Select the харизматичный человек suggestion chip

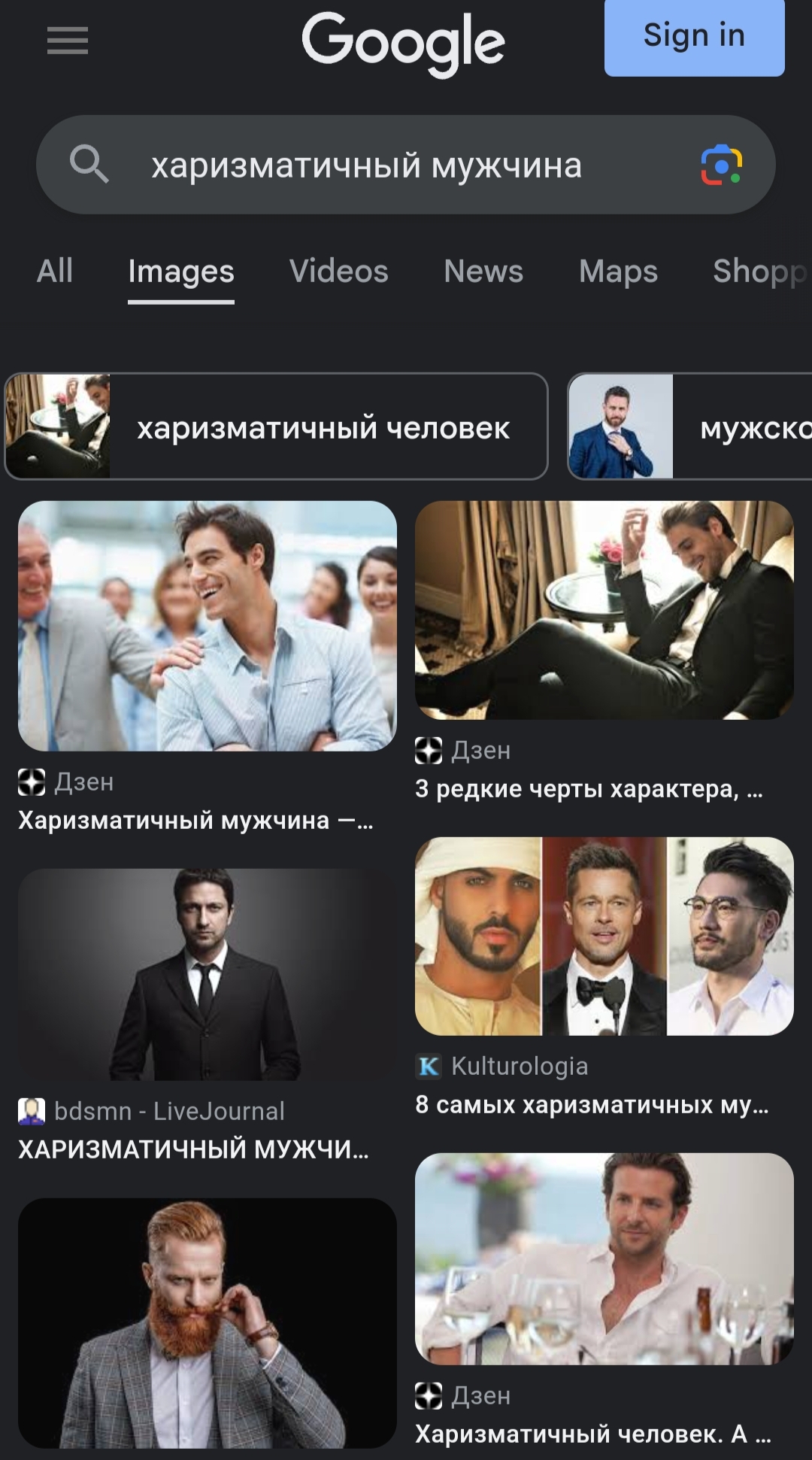tap(276, 426)
